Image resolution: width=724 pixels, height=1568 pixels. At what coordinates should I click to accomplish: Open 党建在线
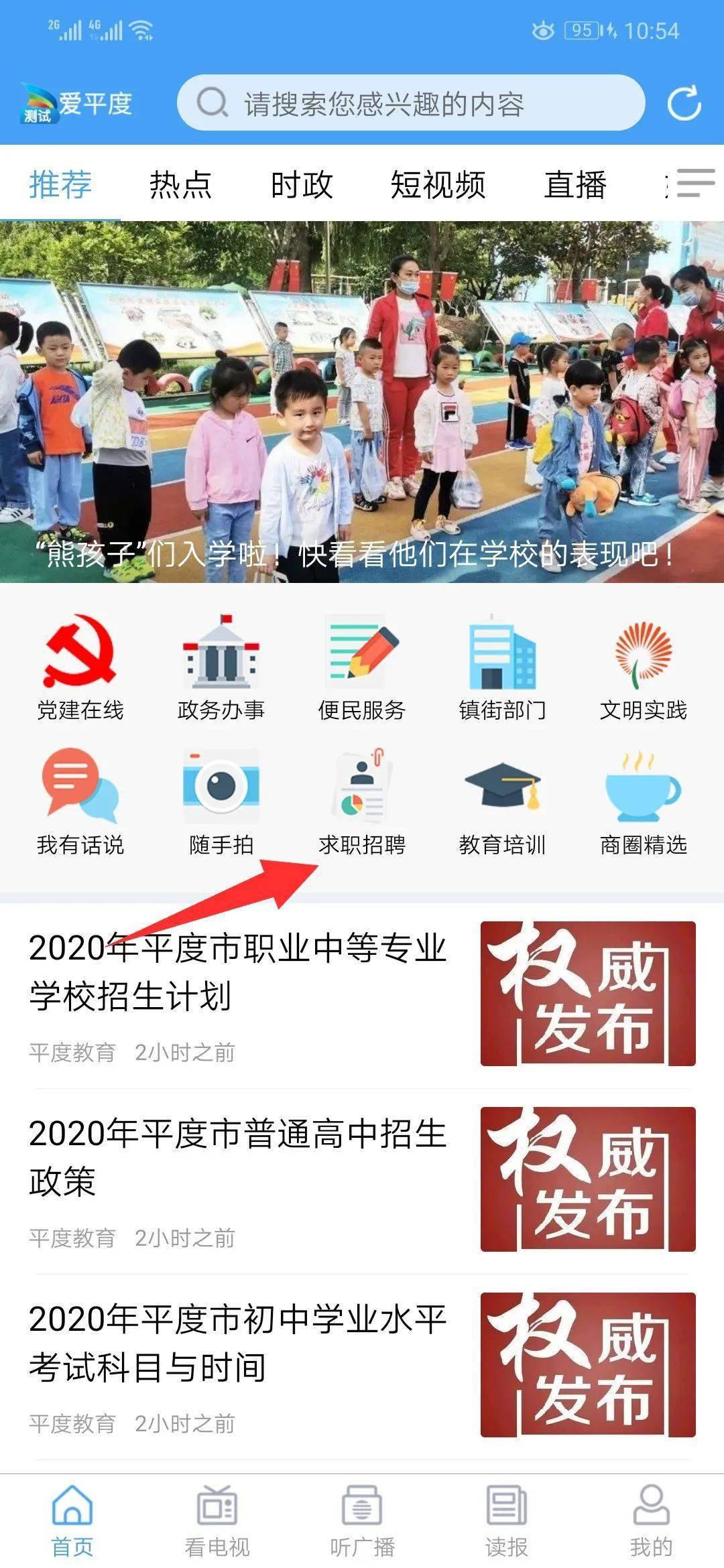[x=80, y=667]
